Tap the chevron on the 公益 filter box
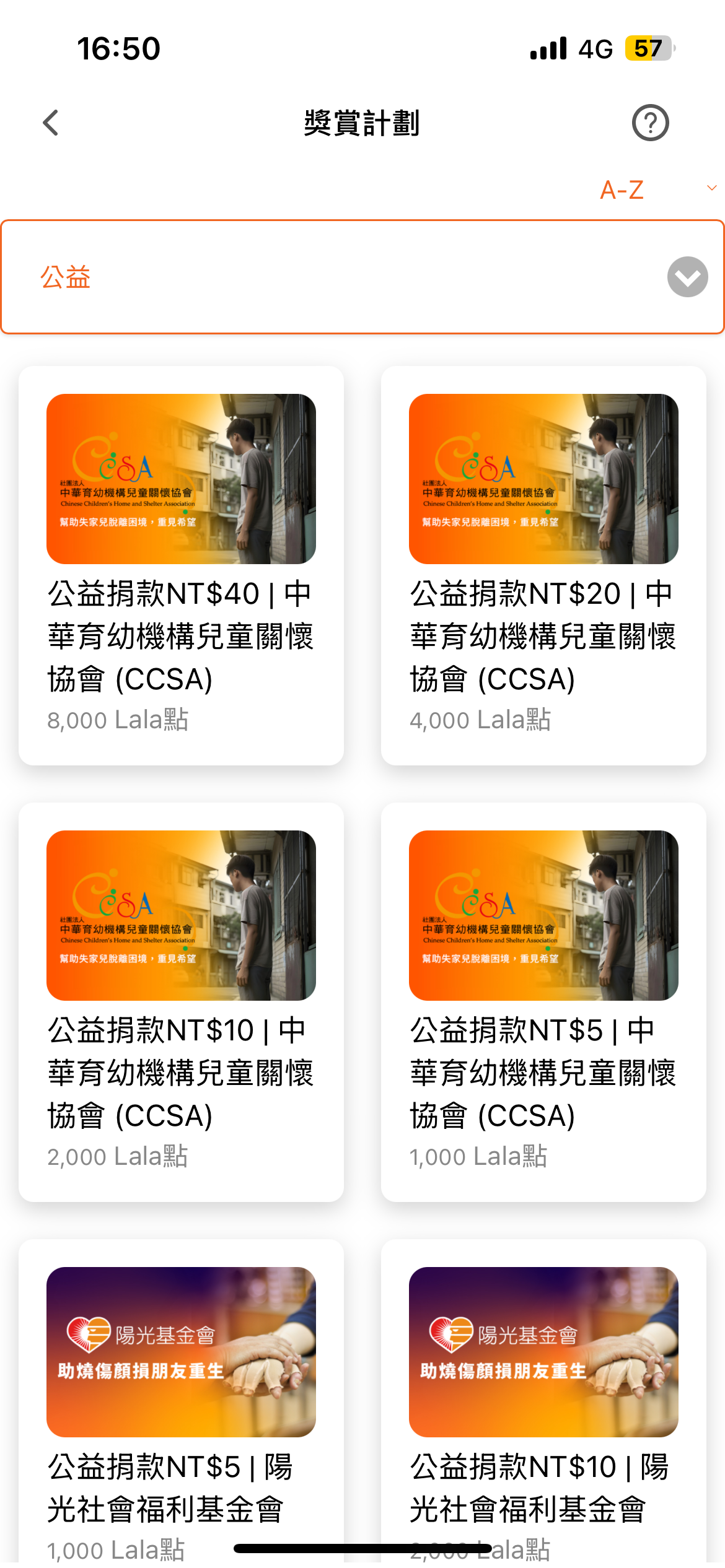 (687, 277)
